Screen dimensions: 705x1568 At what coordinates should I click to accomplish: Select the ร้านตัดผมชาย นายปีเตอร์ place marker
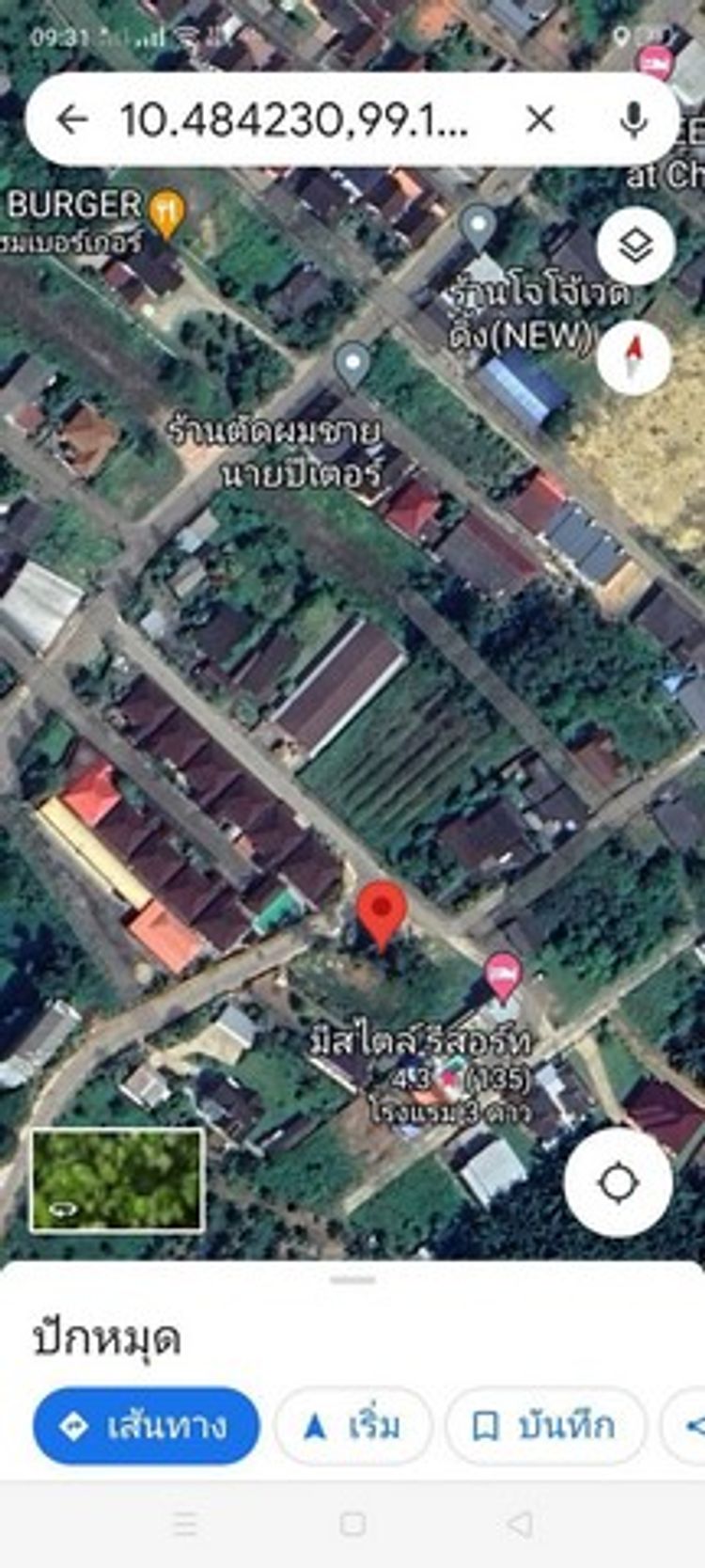tap(352, 365)
